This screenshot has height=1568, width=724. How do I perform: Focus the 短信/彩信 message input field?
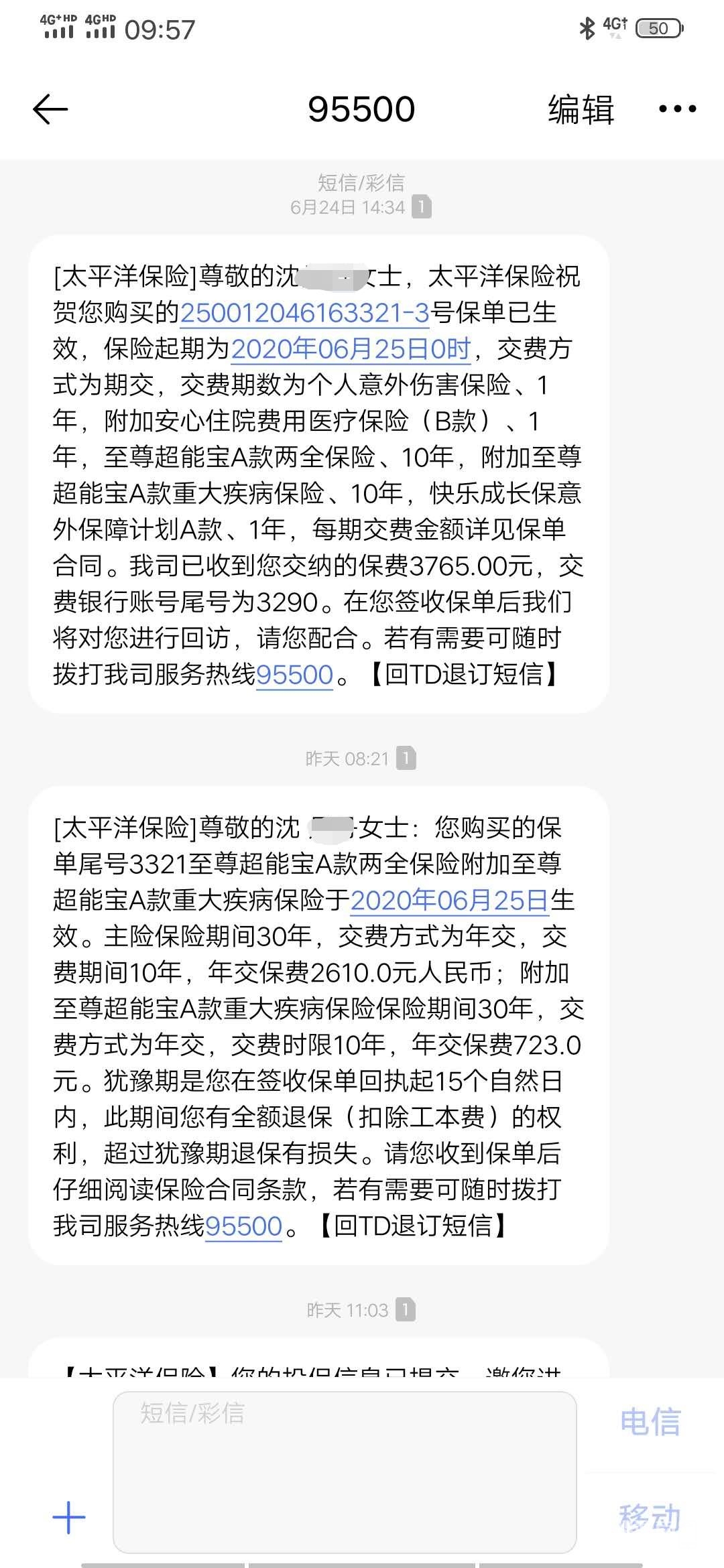coord(345,1472)
